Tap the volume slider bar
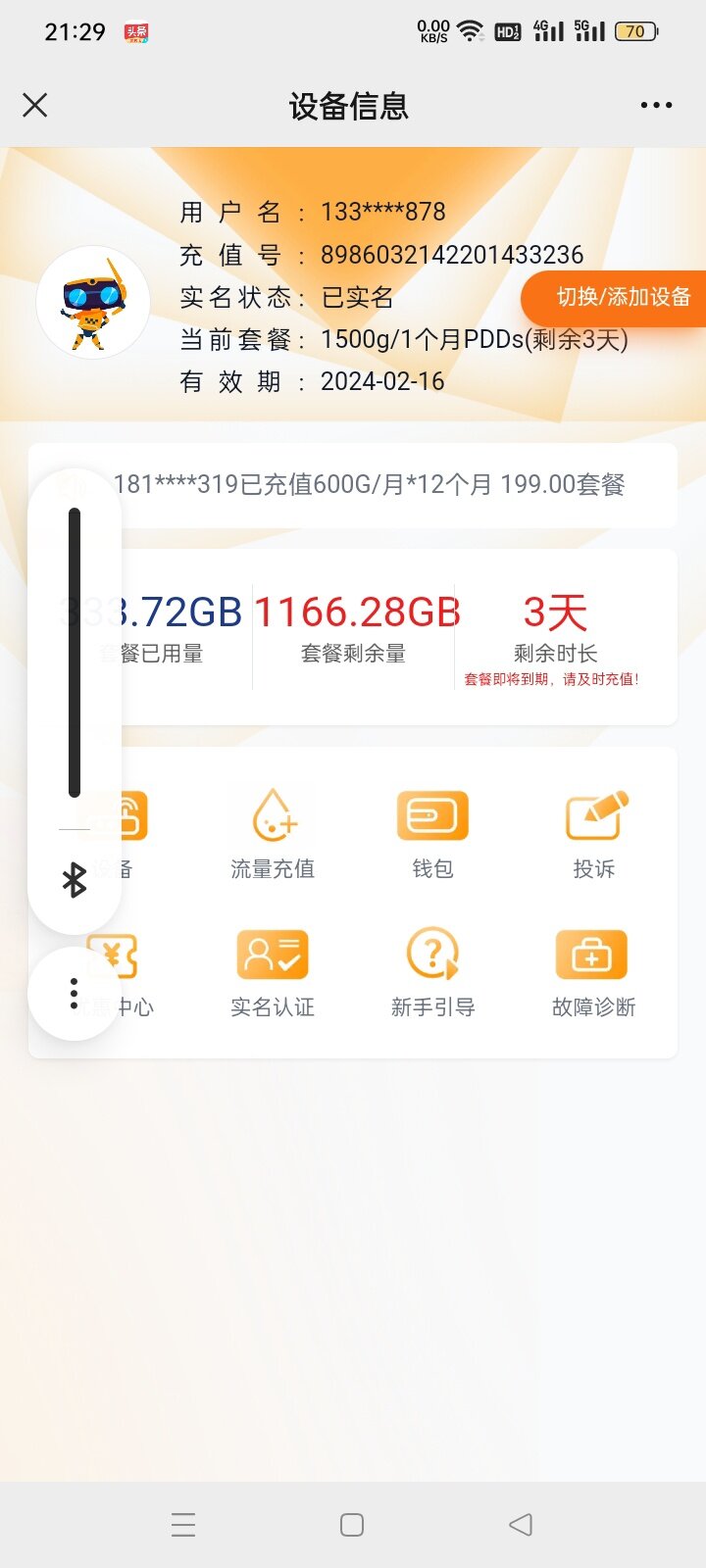706x1568 pixels. pyautogui.click(x=75, y=652)
